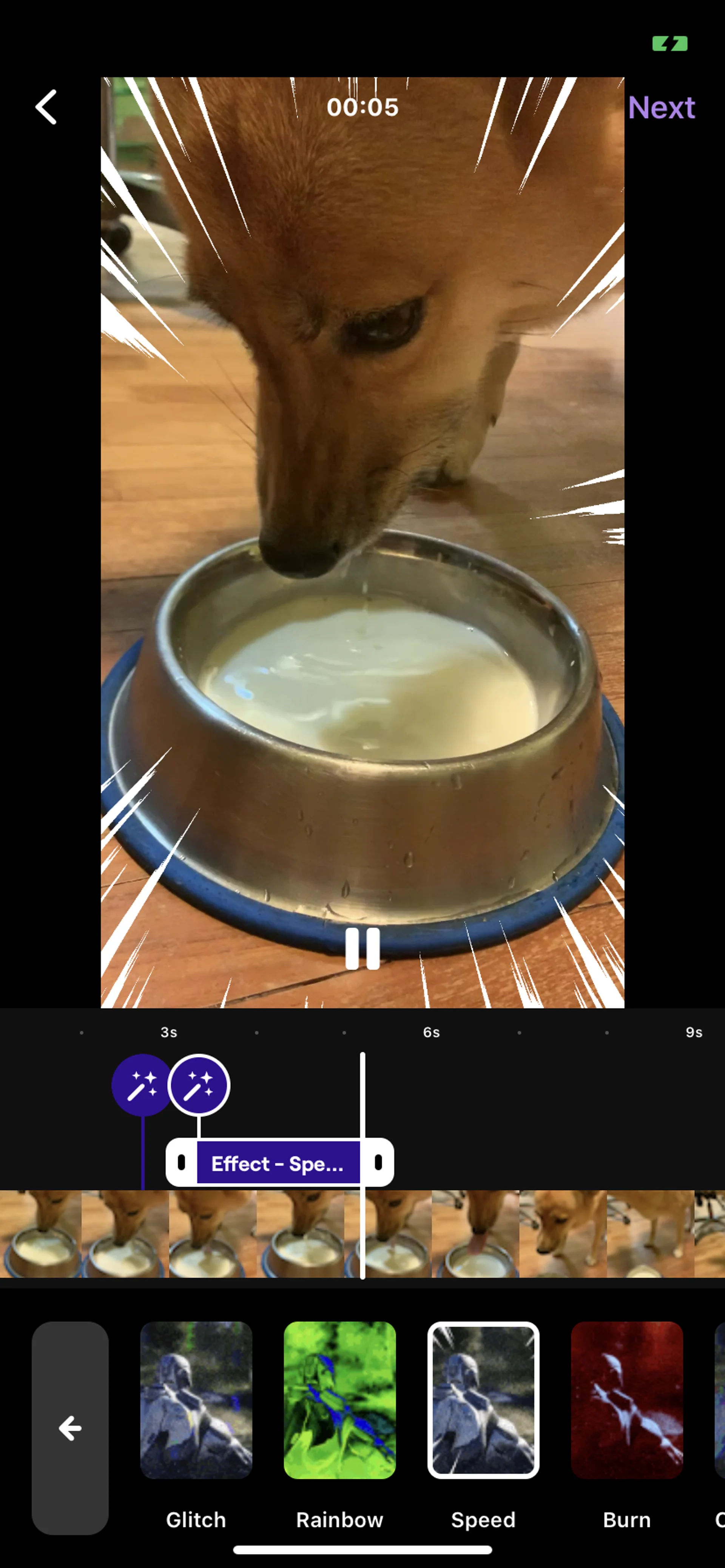Pause the video playback
The height and width of the screenshot is (1568, 725).
point(362,948)
